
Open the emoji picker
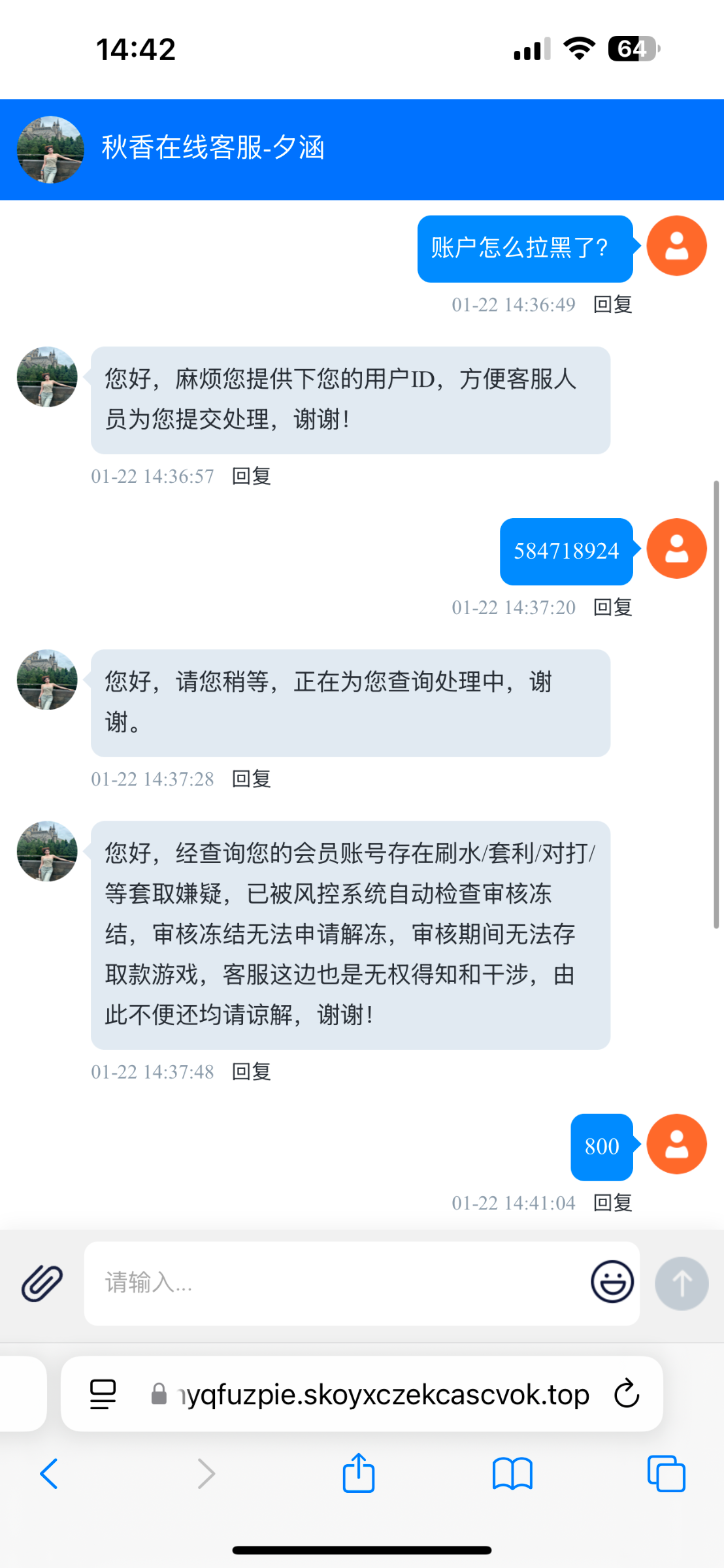[612, 1282]
